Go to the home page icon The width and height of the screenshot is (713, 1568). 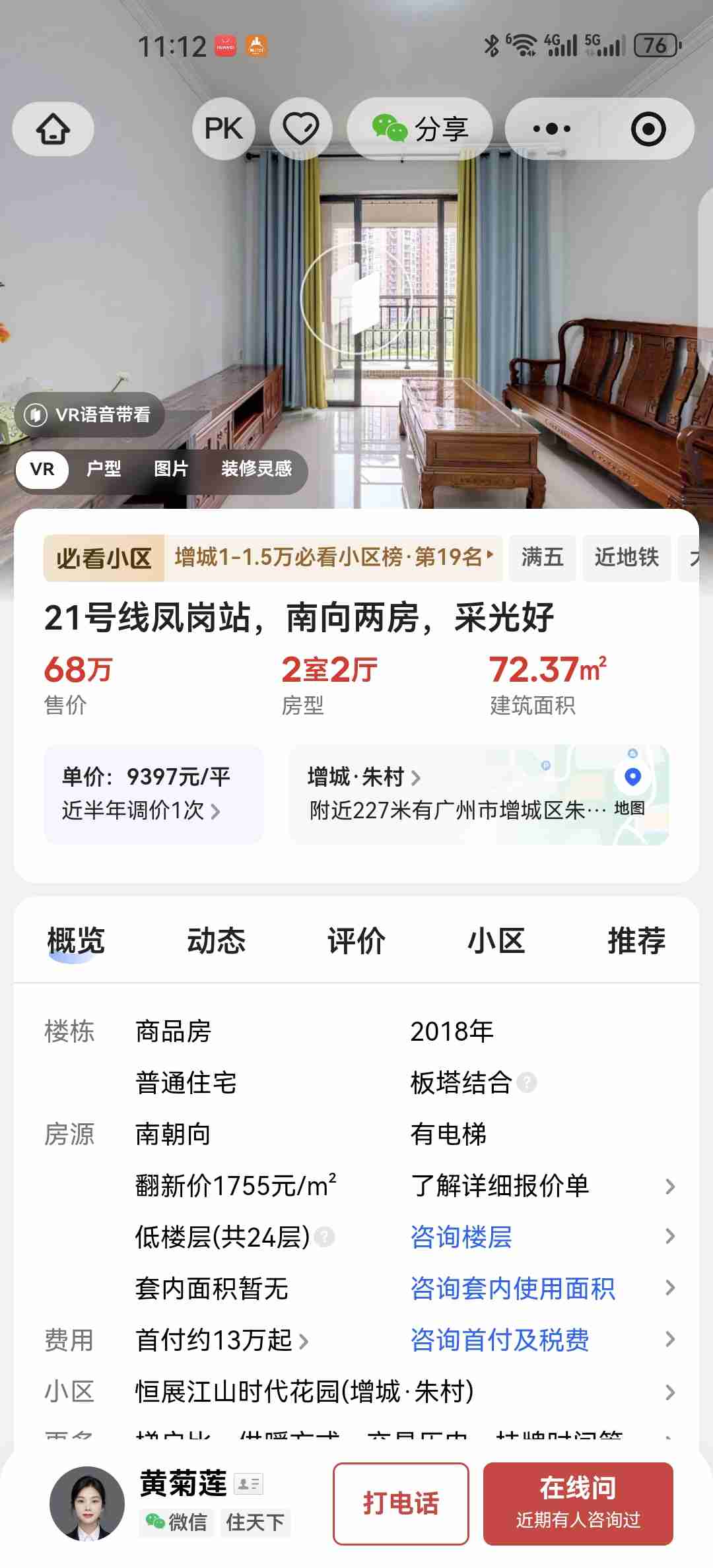coord(53,129)
